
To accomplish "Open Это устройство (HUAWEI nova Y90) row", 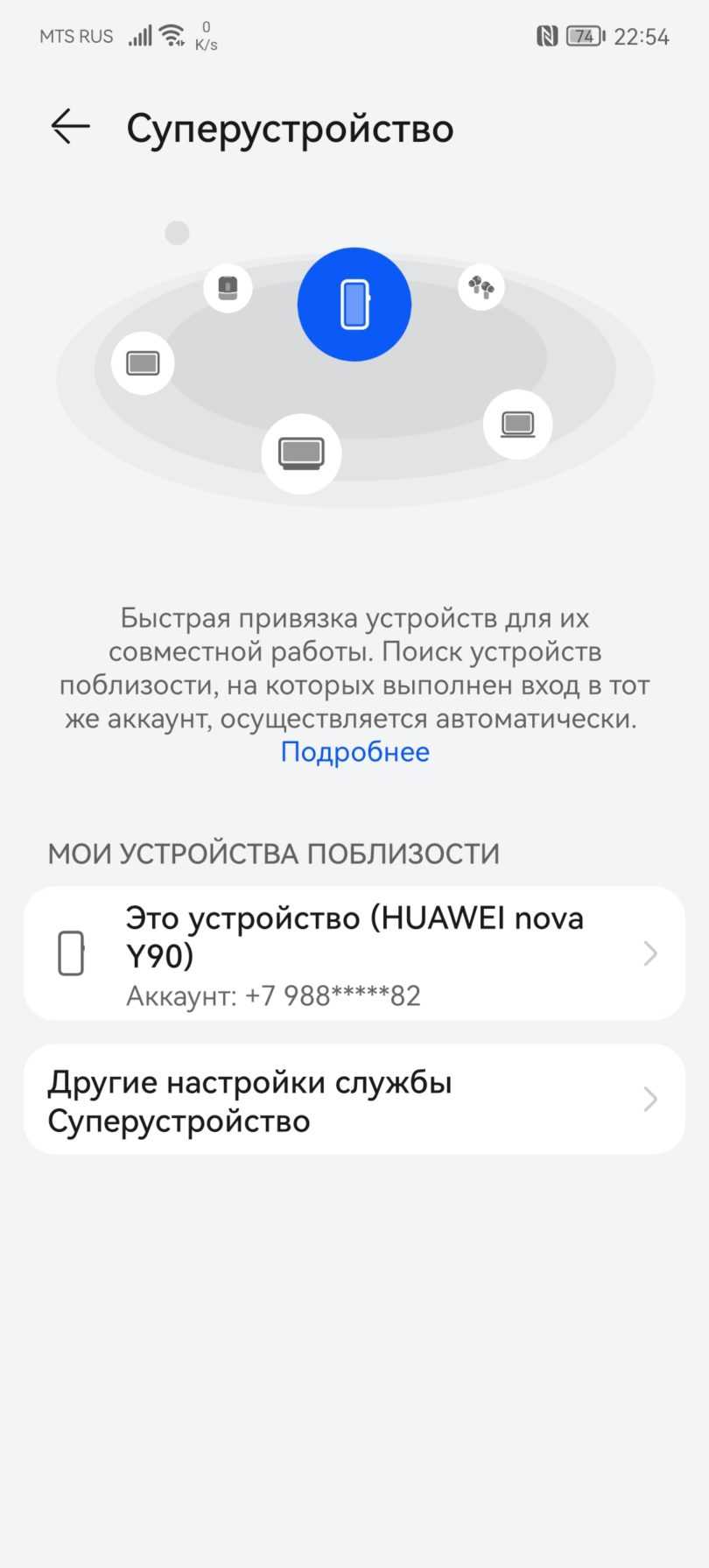I will [354, 953].
